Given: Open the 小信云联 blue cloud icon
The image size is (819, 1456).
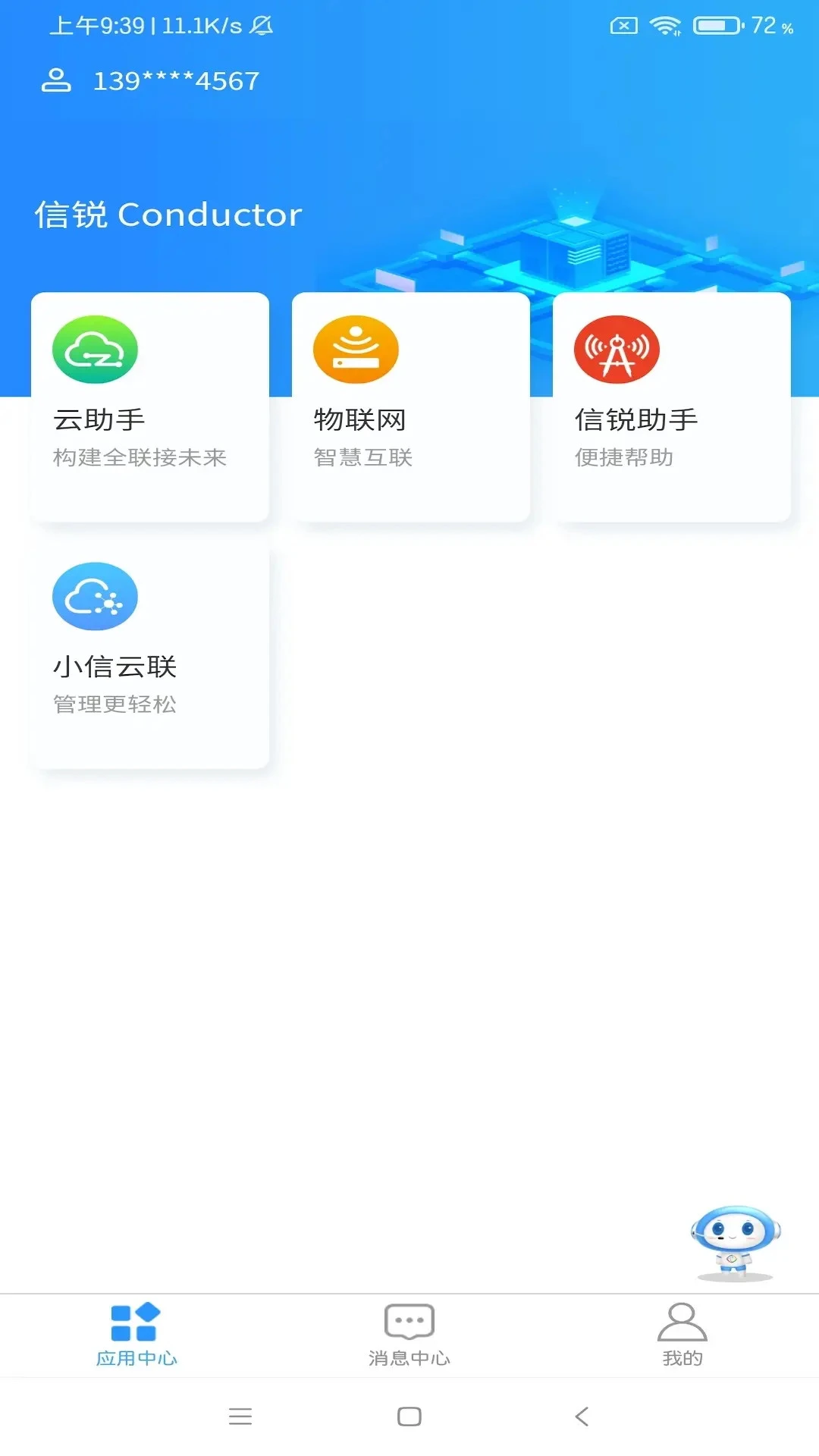Looking at the screenshot, I should pos(94,596).
